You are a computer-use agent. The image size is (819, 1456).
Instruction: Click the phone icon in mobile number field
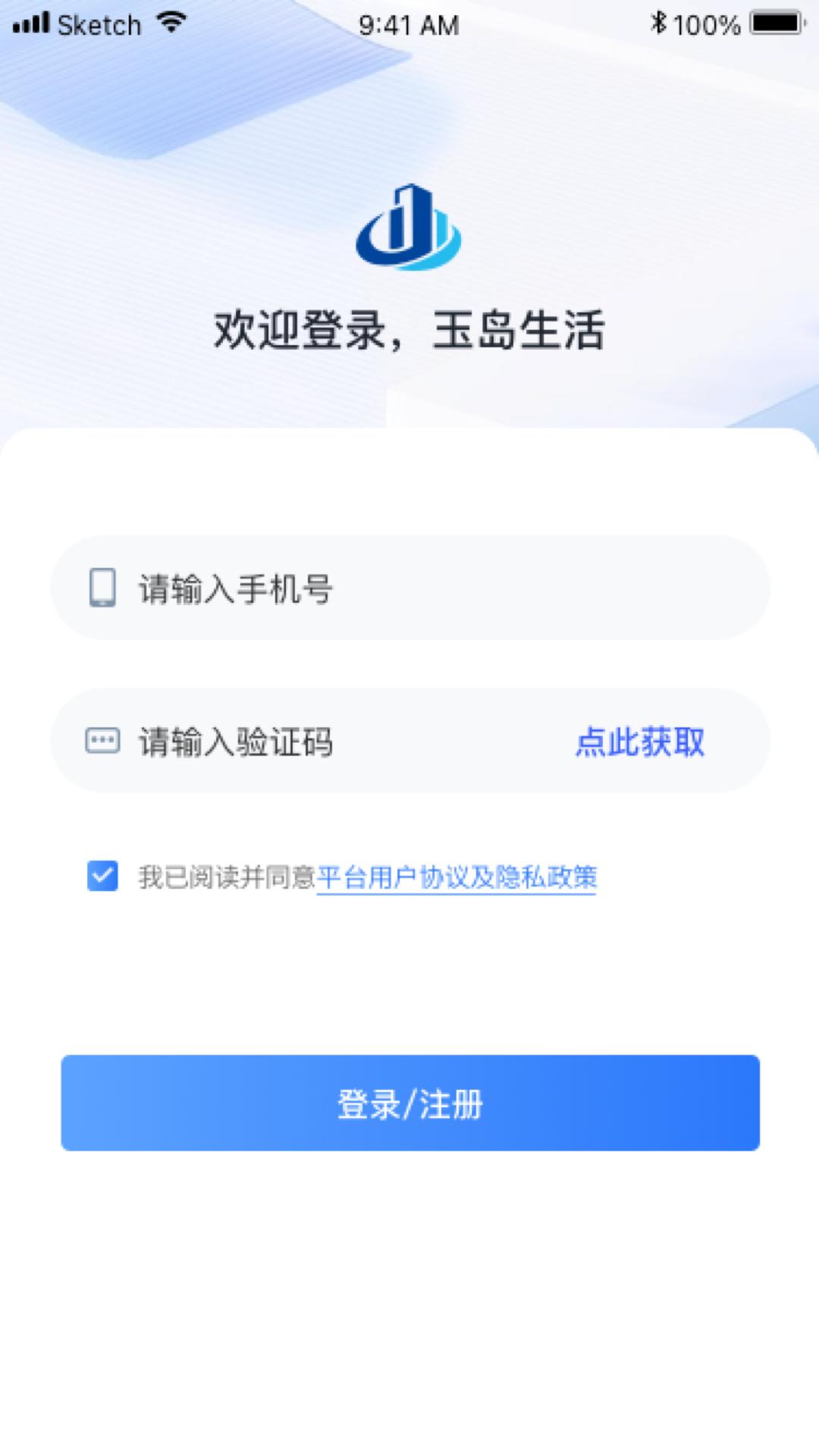click(102, 588)
